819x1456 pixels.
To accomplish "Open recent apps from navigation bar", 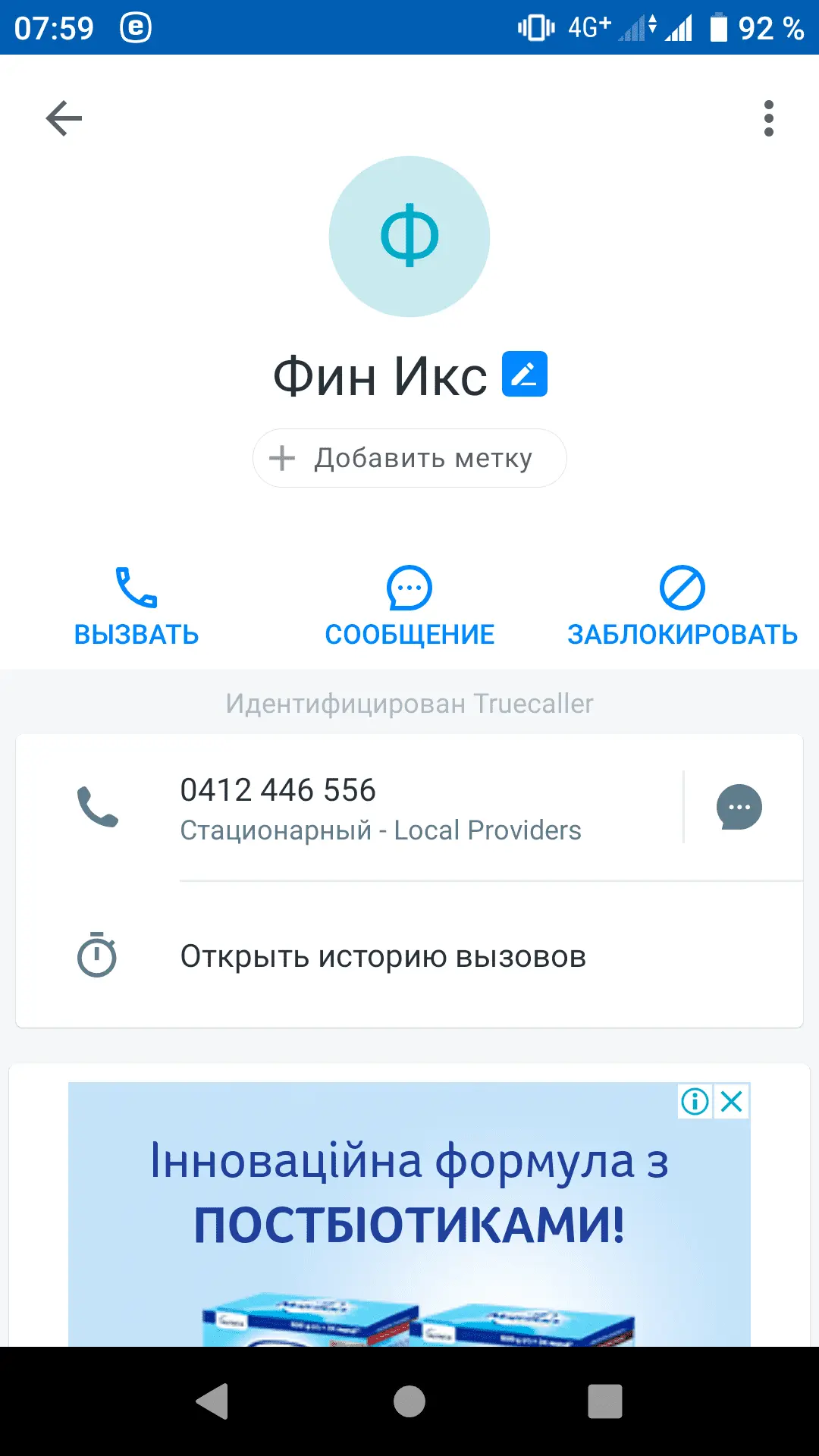I will [x=604, y=1401].
